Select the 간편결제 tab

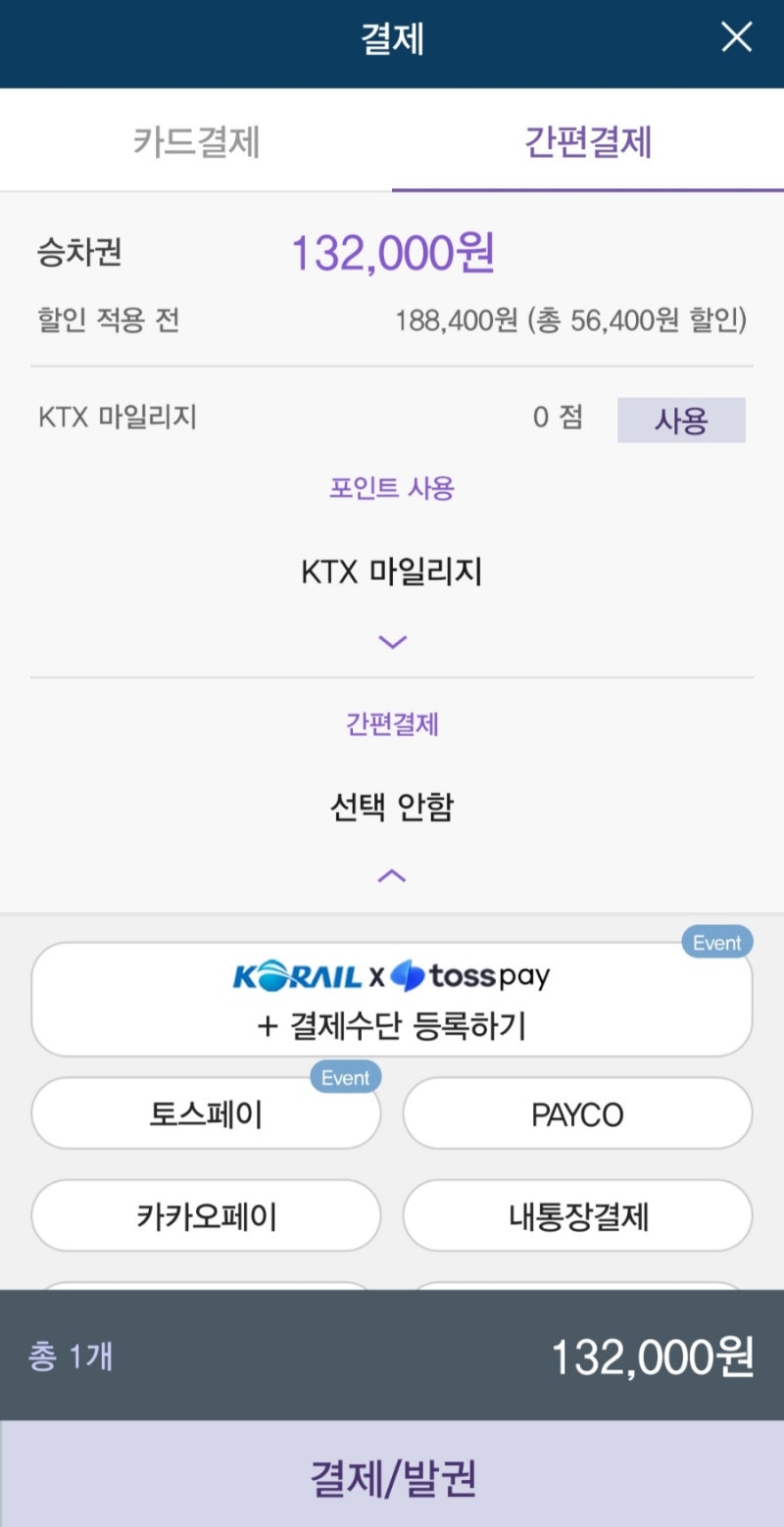tap(588, 143)
